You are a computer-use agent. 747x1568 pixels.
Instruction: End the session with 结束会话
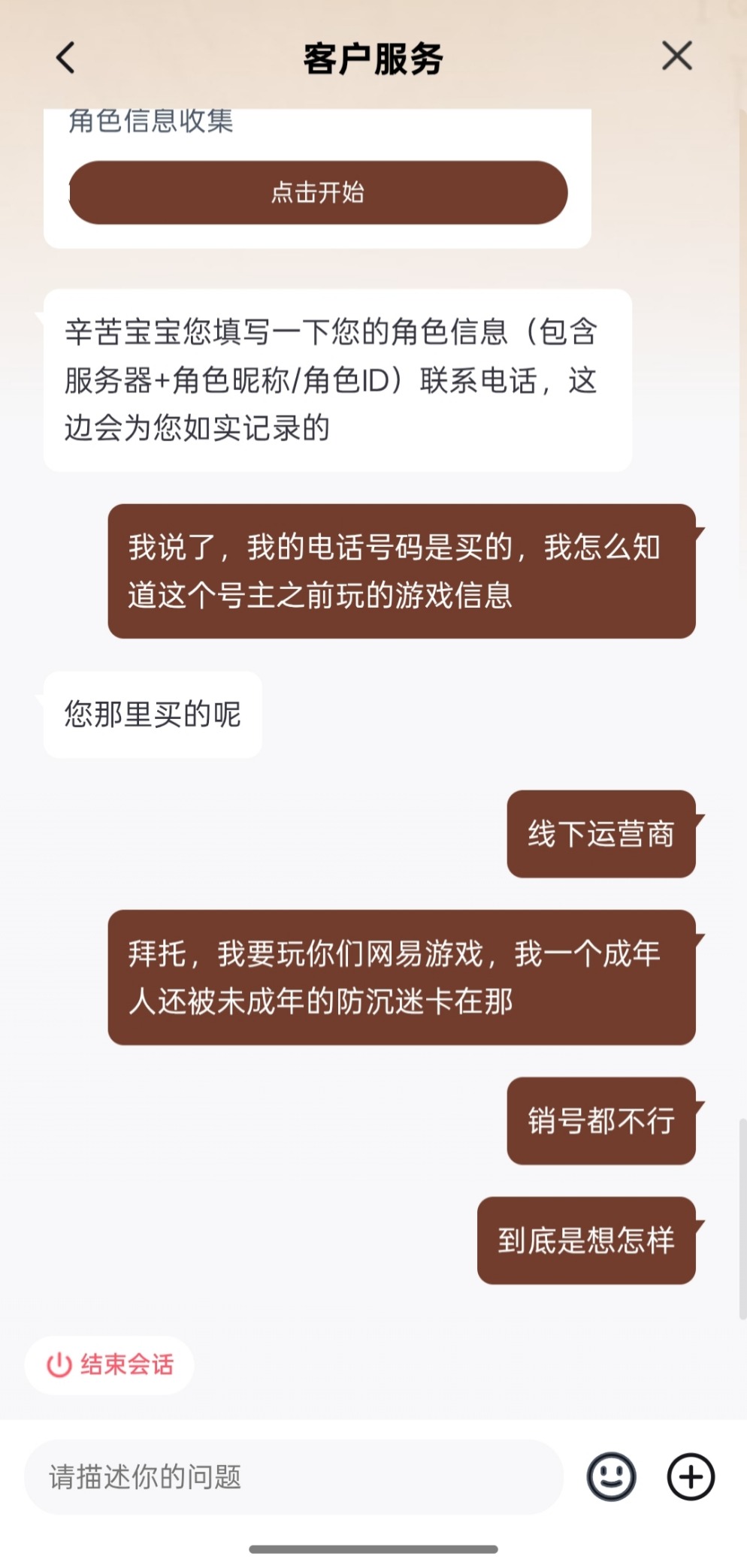point(110,1364)
